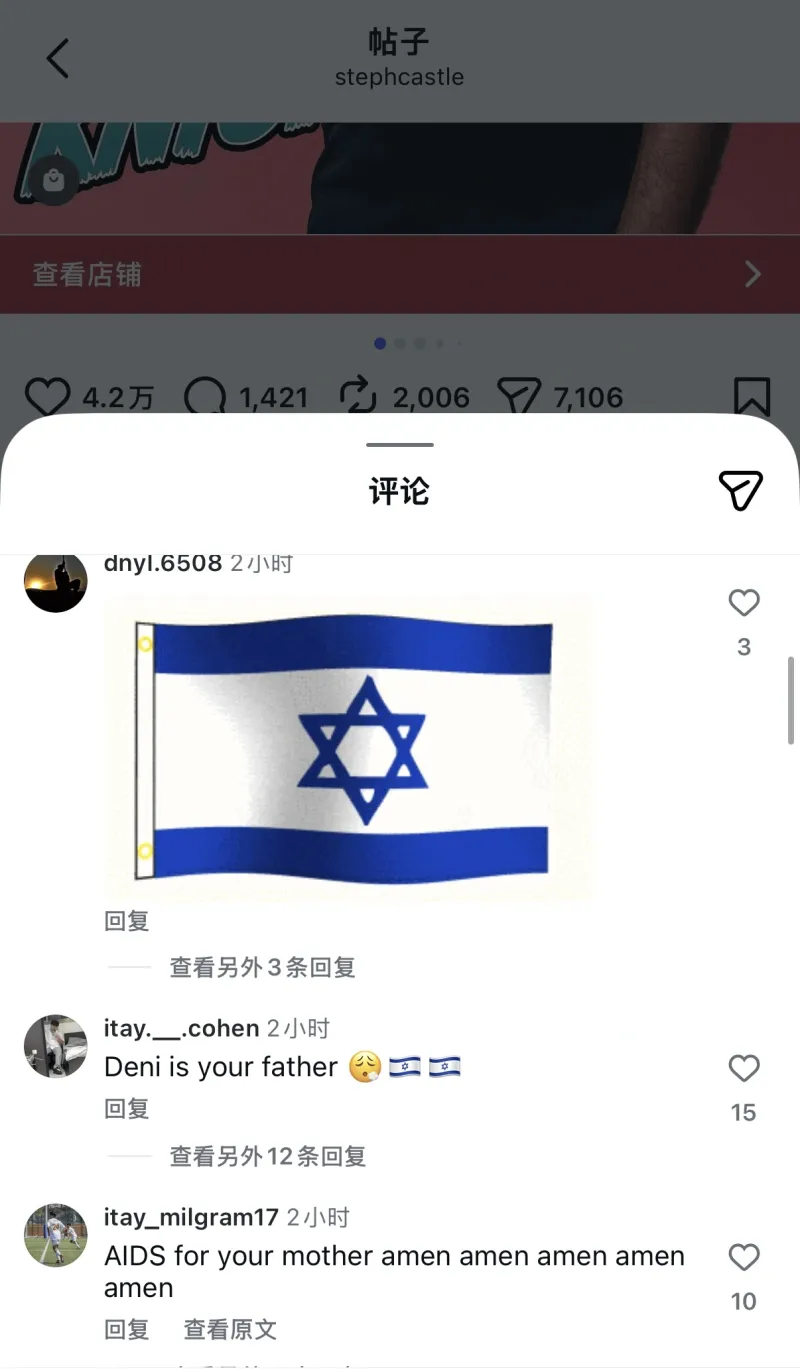Open dnyl.6508's profile picture
Screen dimensions: 800x1370
tap(56, 581)
